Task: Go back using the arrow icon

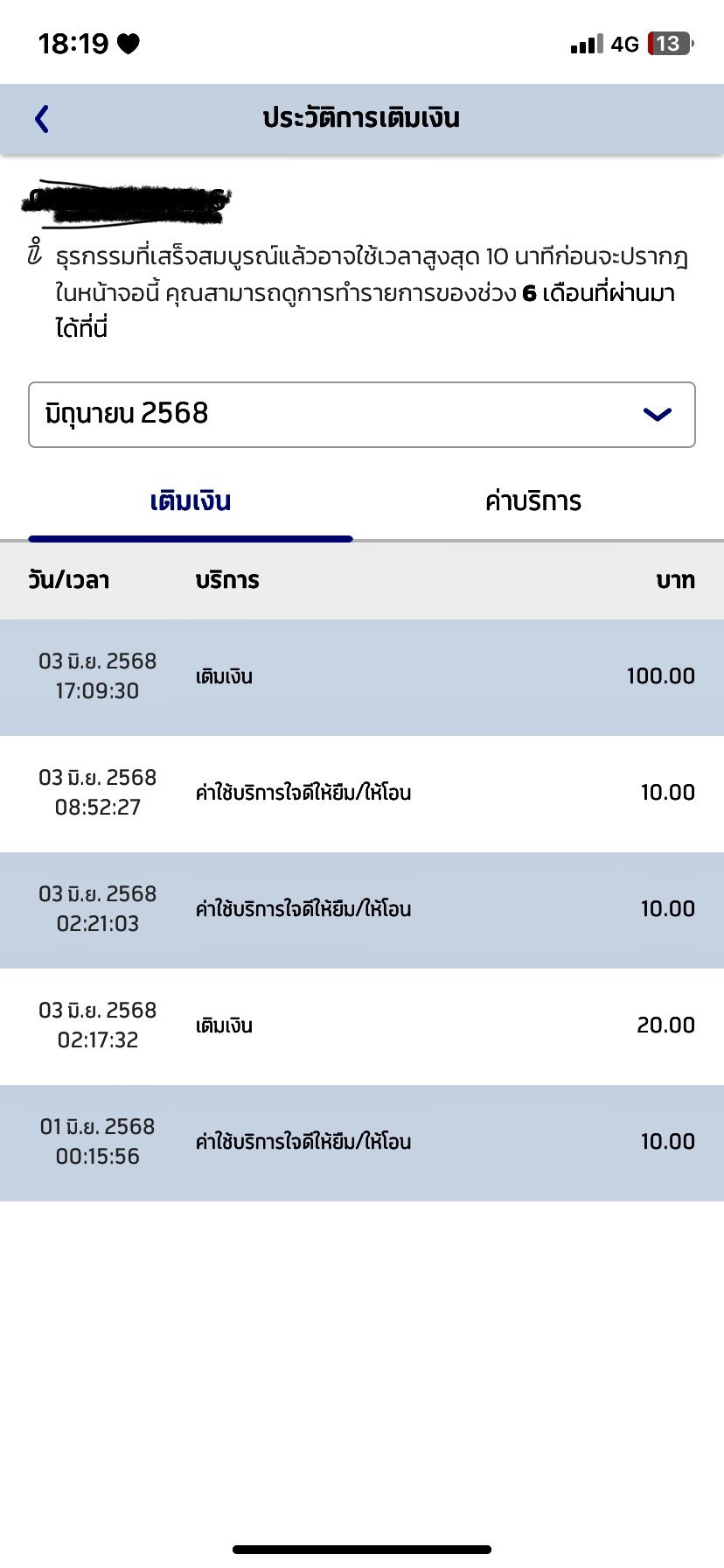Action: click(41, 119)
